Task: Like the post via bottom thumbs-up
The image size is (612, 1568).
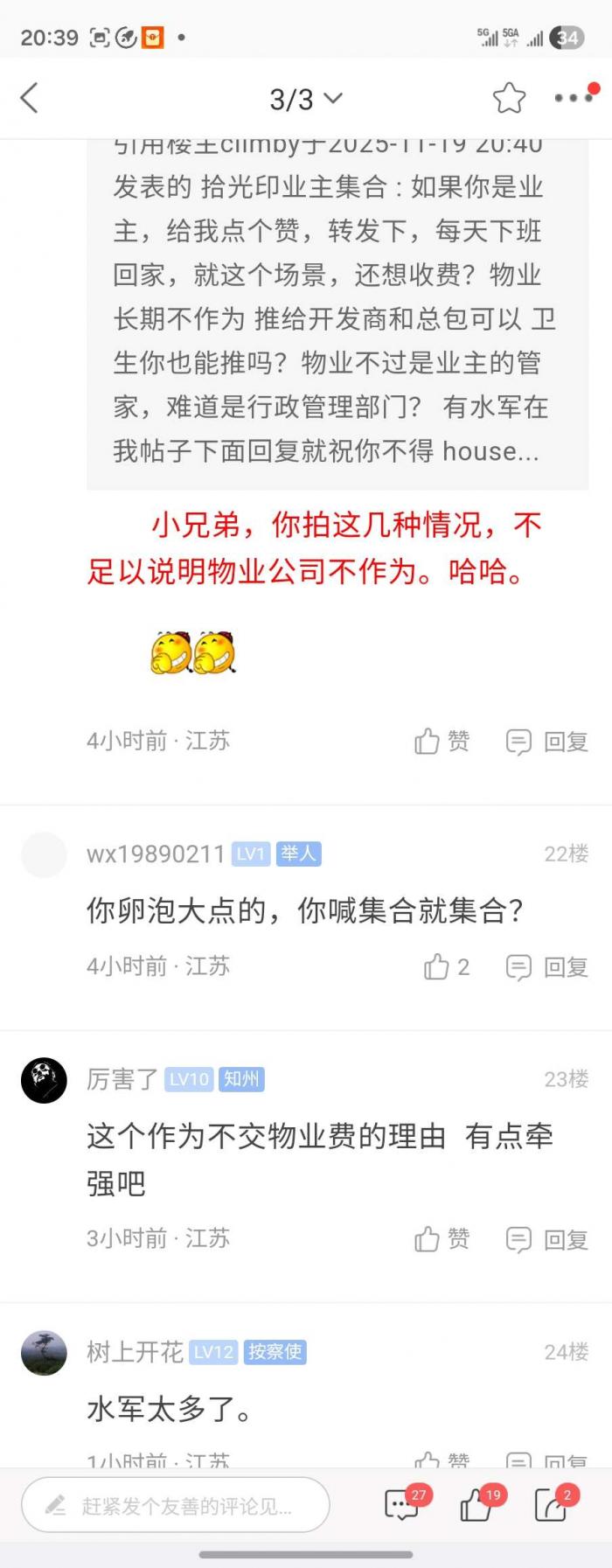Action: pyautogui.click(x=476, y=1505)
